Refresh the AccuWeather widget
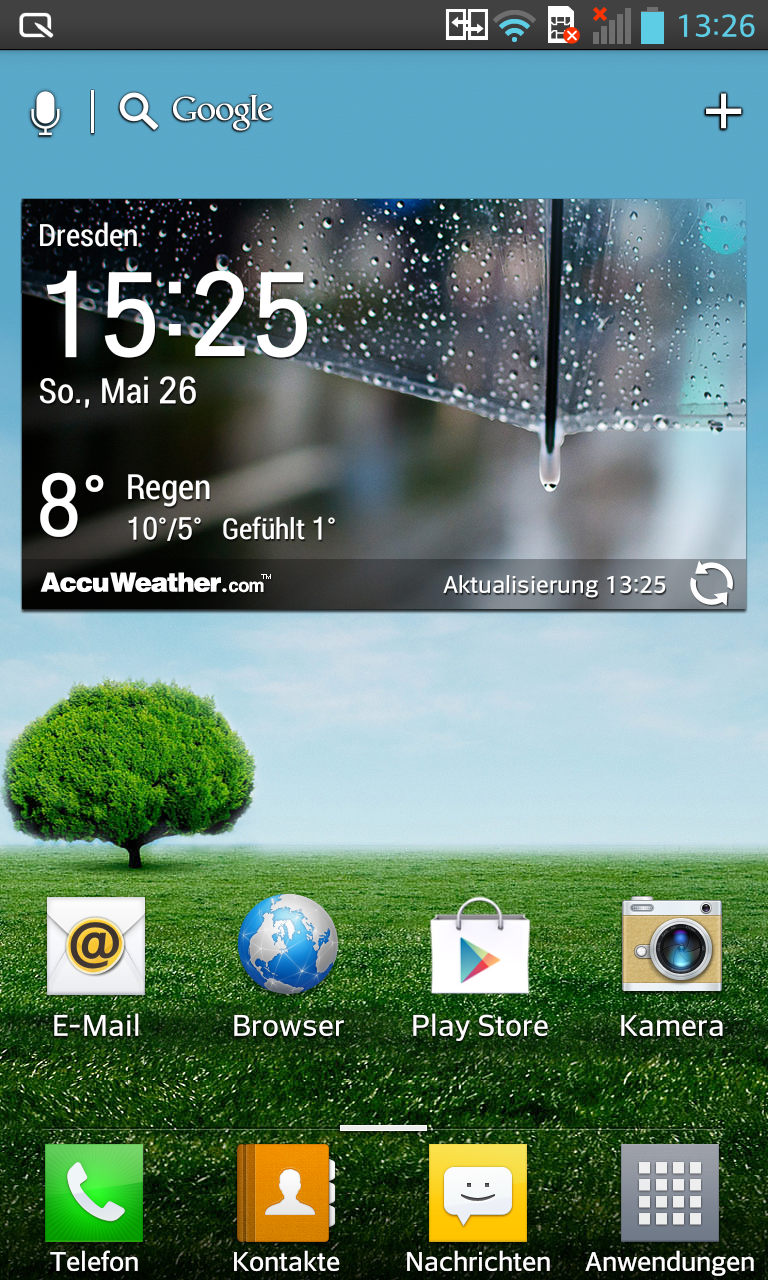The image size is (768, 1280). 711,584
